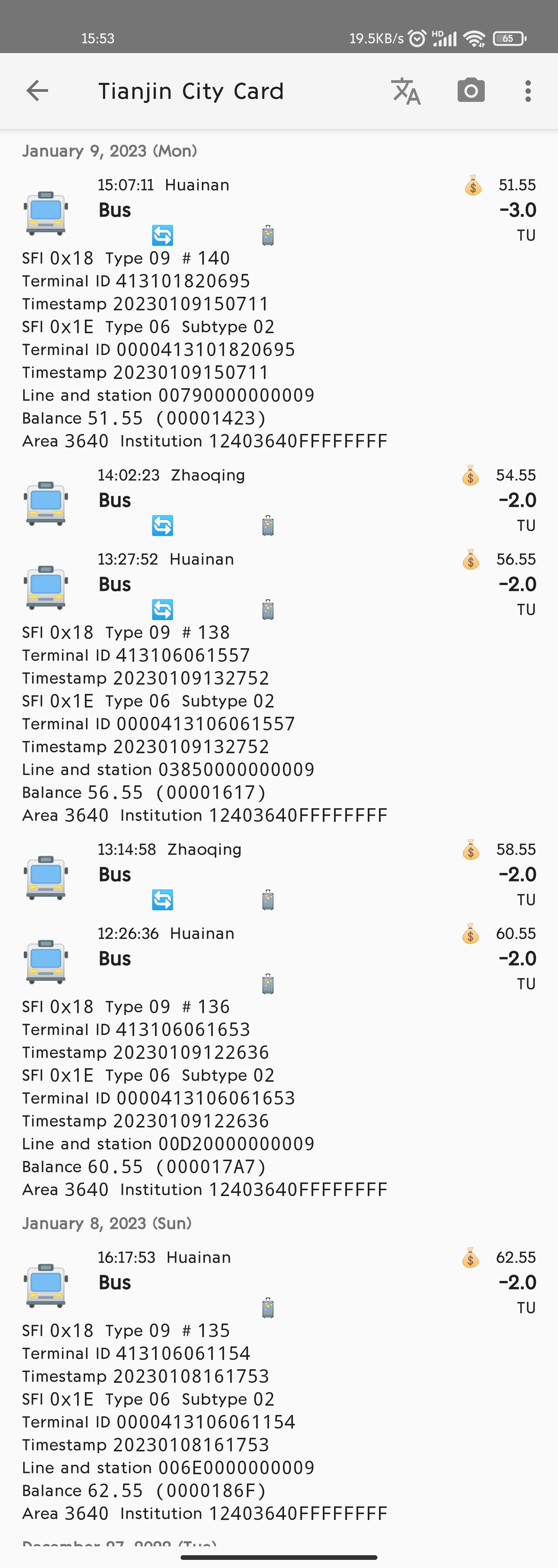This screenshot has width=558, height=1568.
Task: Collapse the 16:17:53 Huainan bus trip
Action: pos(279,1282)
